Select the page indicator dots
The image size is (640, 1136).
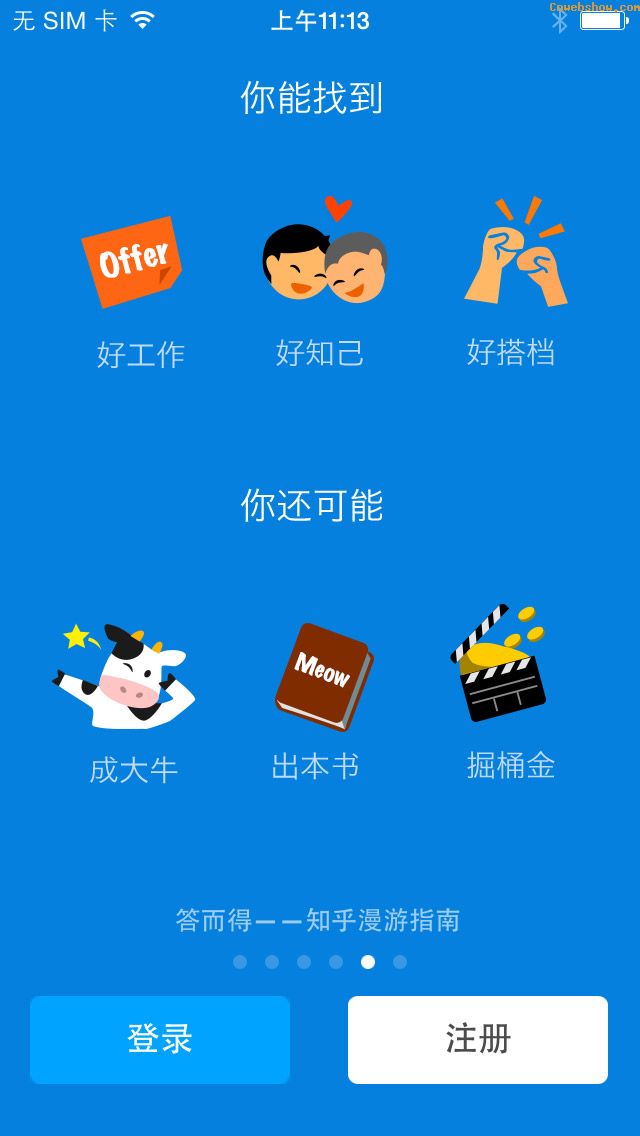tap(320, 962)
